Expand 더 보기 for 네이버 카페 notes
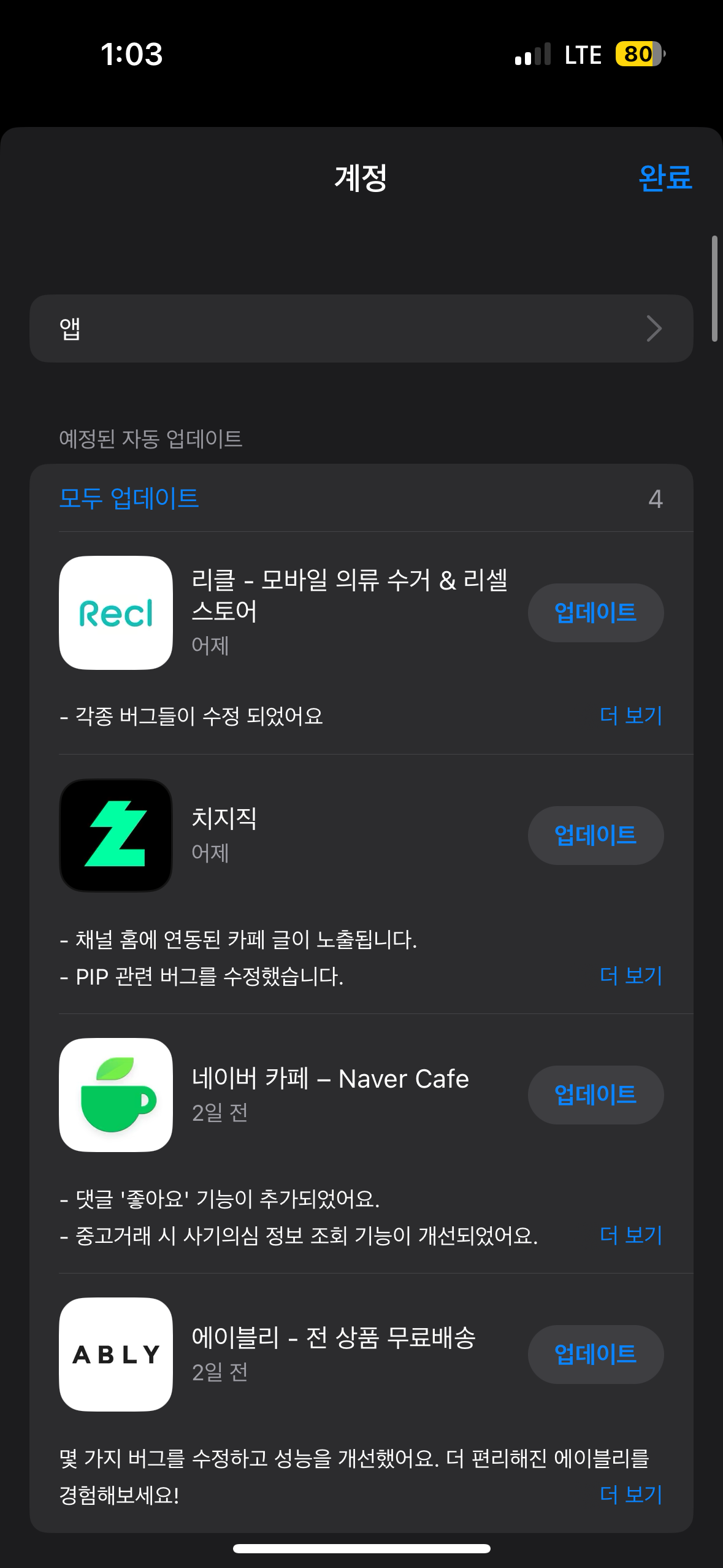This screenshot has width=723, height=1568. click(631, 1235)
